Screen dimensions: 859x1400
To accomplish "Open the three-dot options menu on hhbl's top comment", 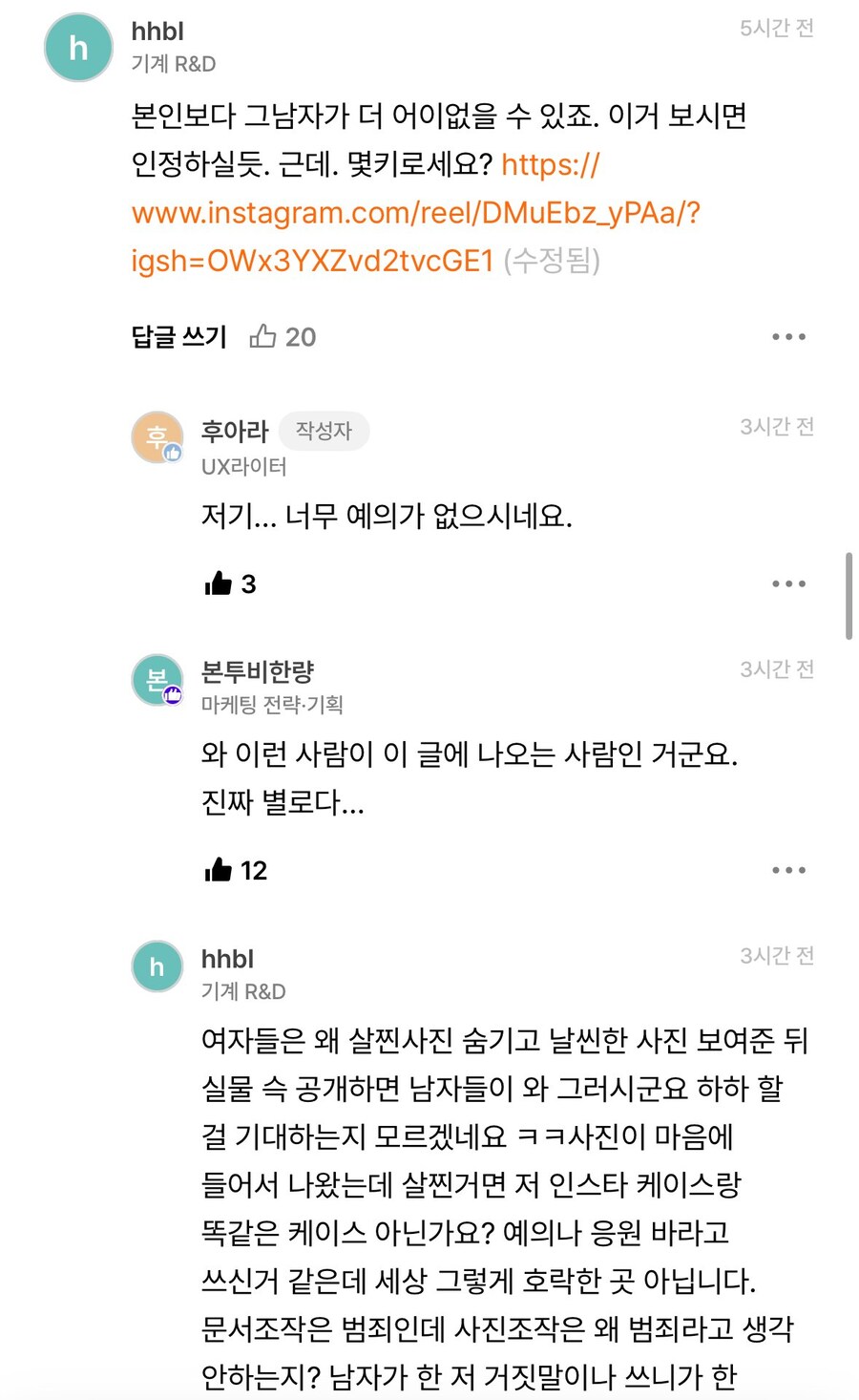I will tap(789, 336).
